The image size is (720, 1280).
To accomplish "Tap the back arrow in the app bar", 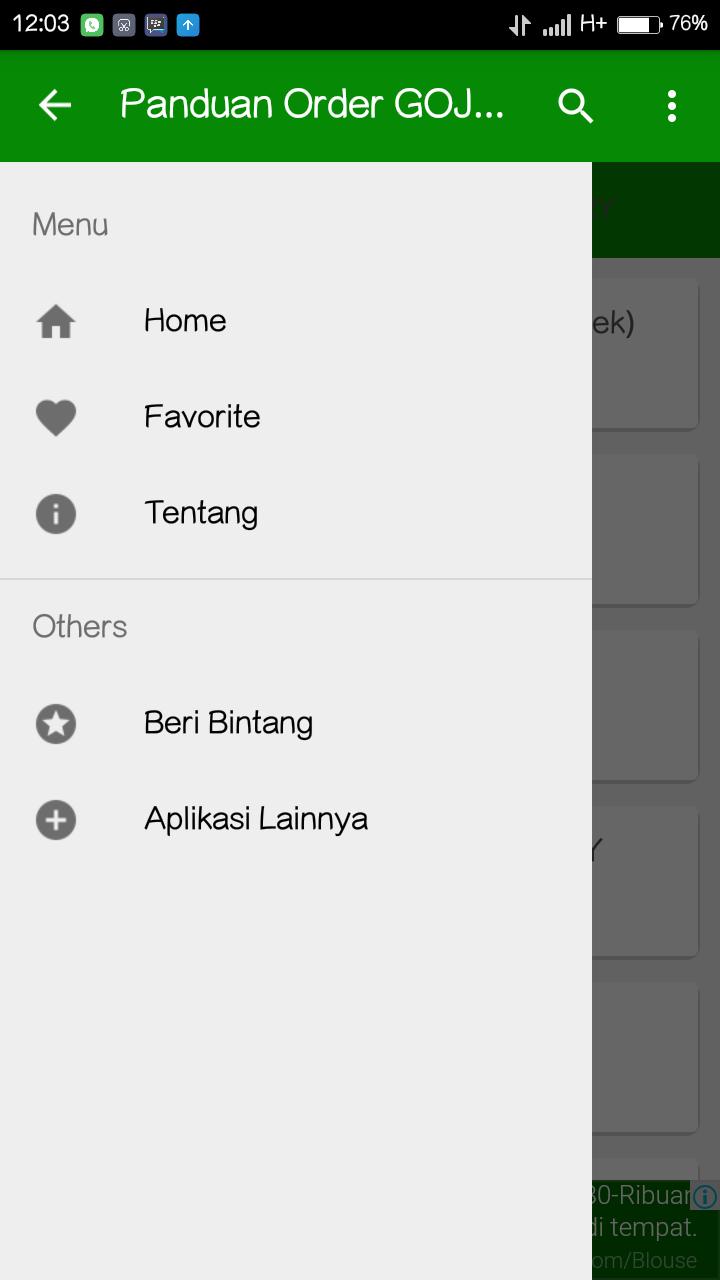I will (55, 105).
